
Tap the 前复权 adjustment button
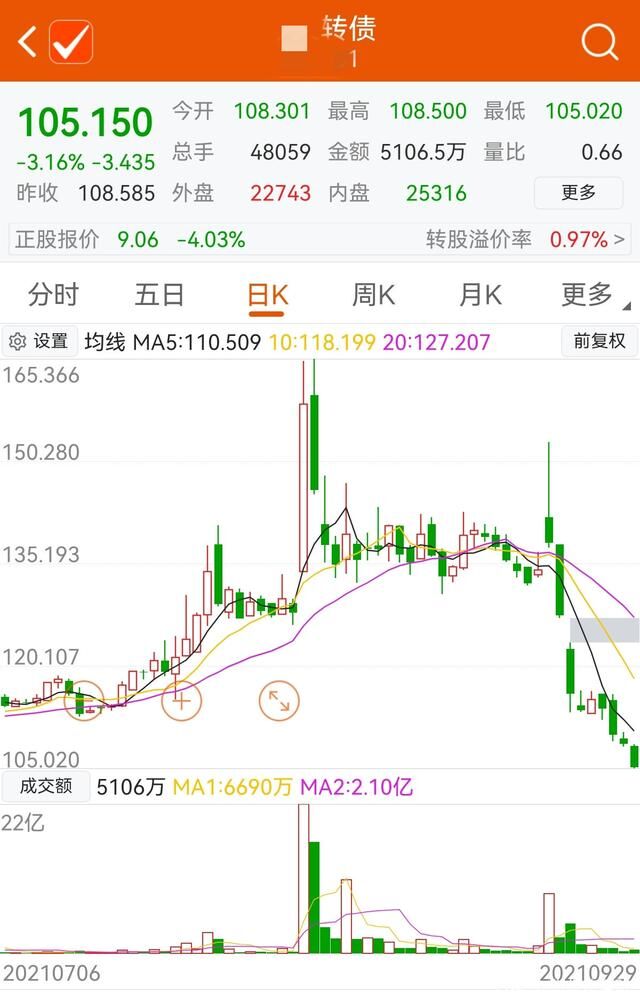point(599,341)
